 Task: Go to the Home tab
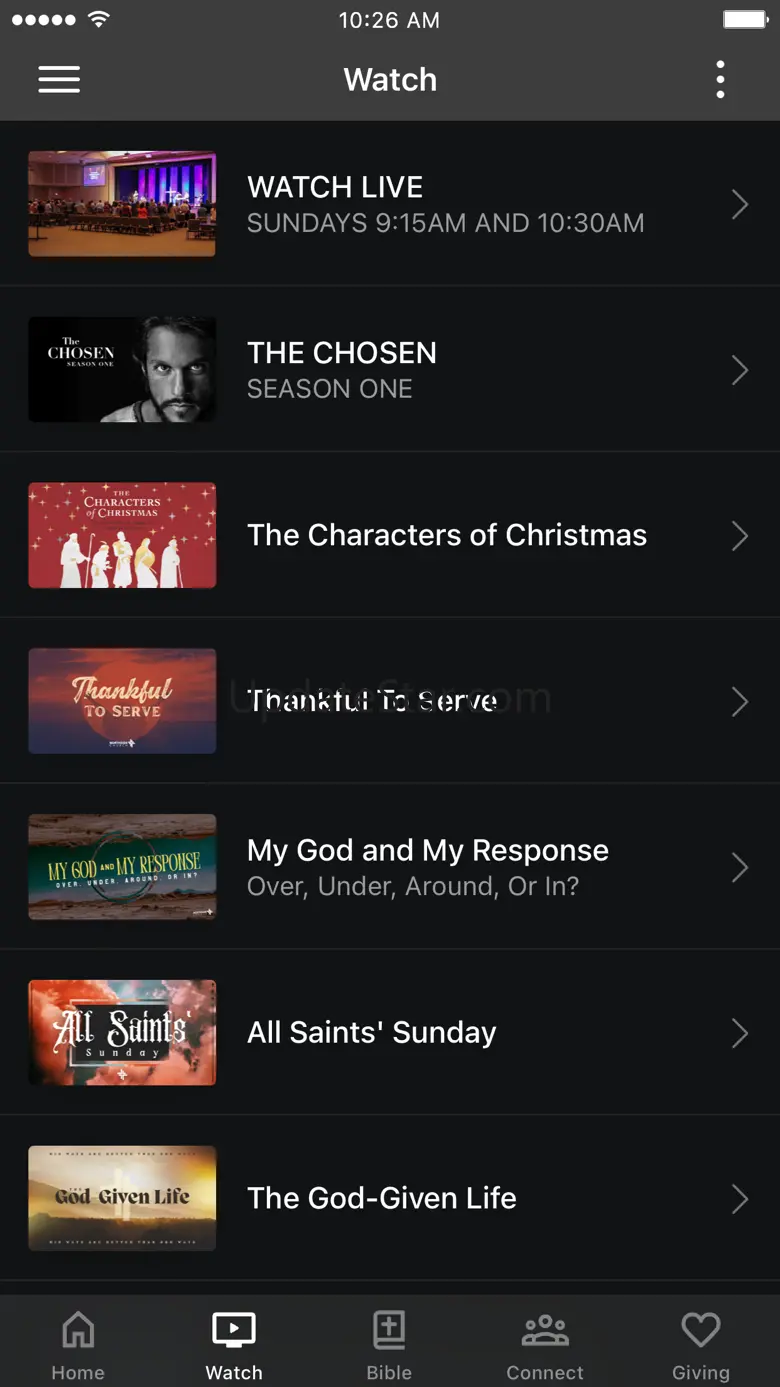click(x=78, y=1345)
